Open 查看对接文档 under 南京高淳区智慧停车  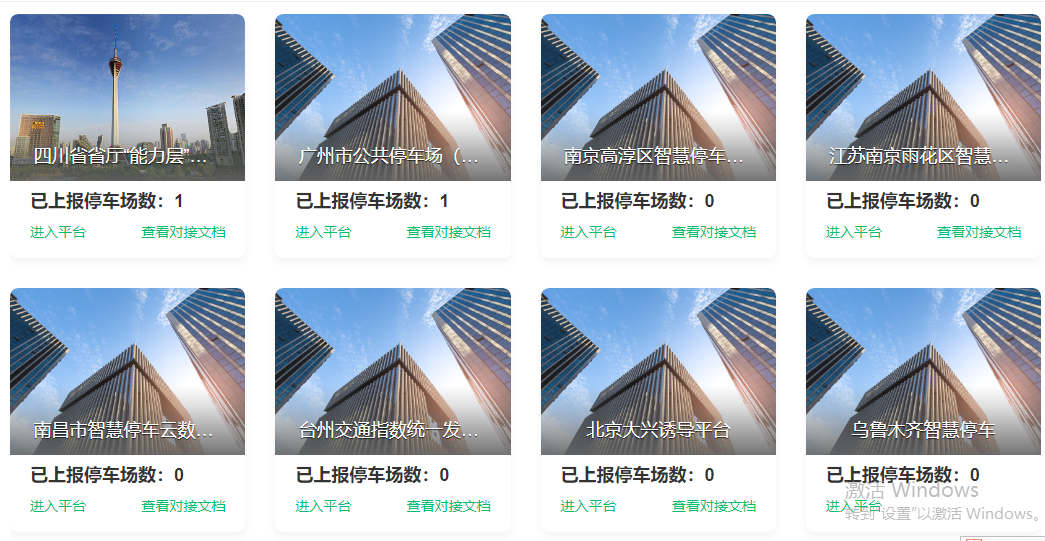[x=714, y=233]
